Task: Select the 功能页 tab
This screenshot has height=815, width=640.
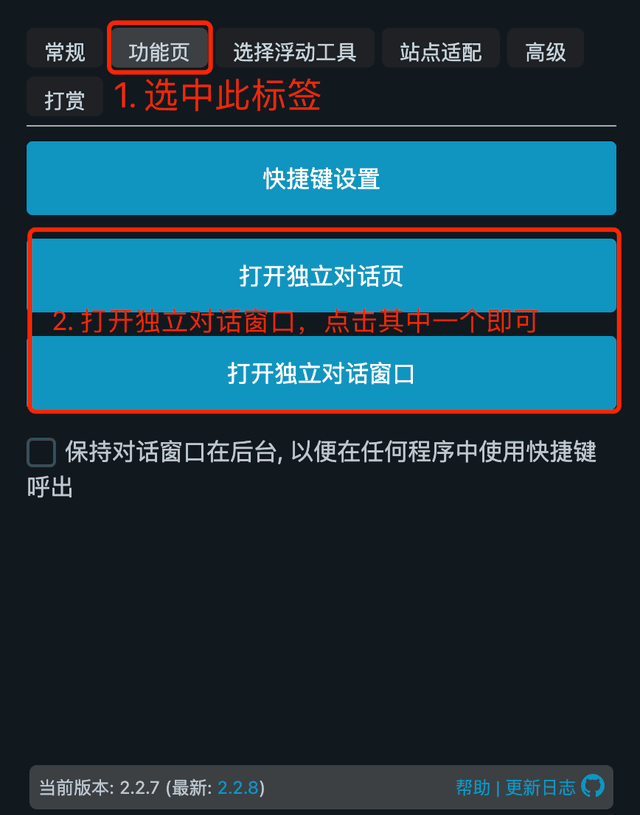Action: (x=159, y=51)
